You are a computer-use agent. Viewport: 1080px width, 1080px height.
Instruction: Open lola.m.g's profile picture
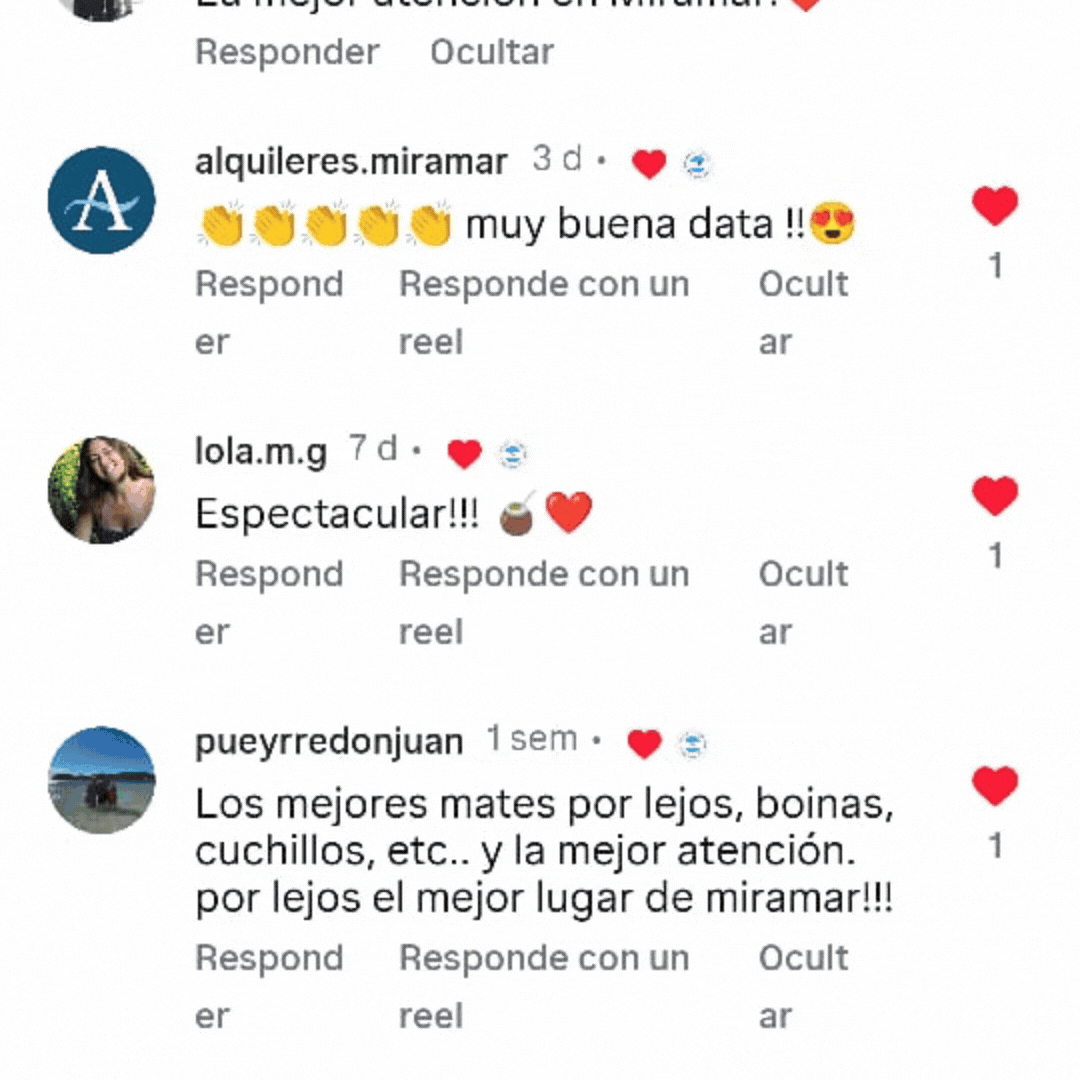(102, 490)
